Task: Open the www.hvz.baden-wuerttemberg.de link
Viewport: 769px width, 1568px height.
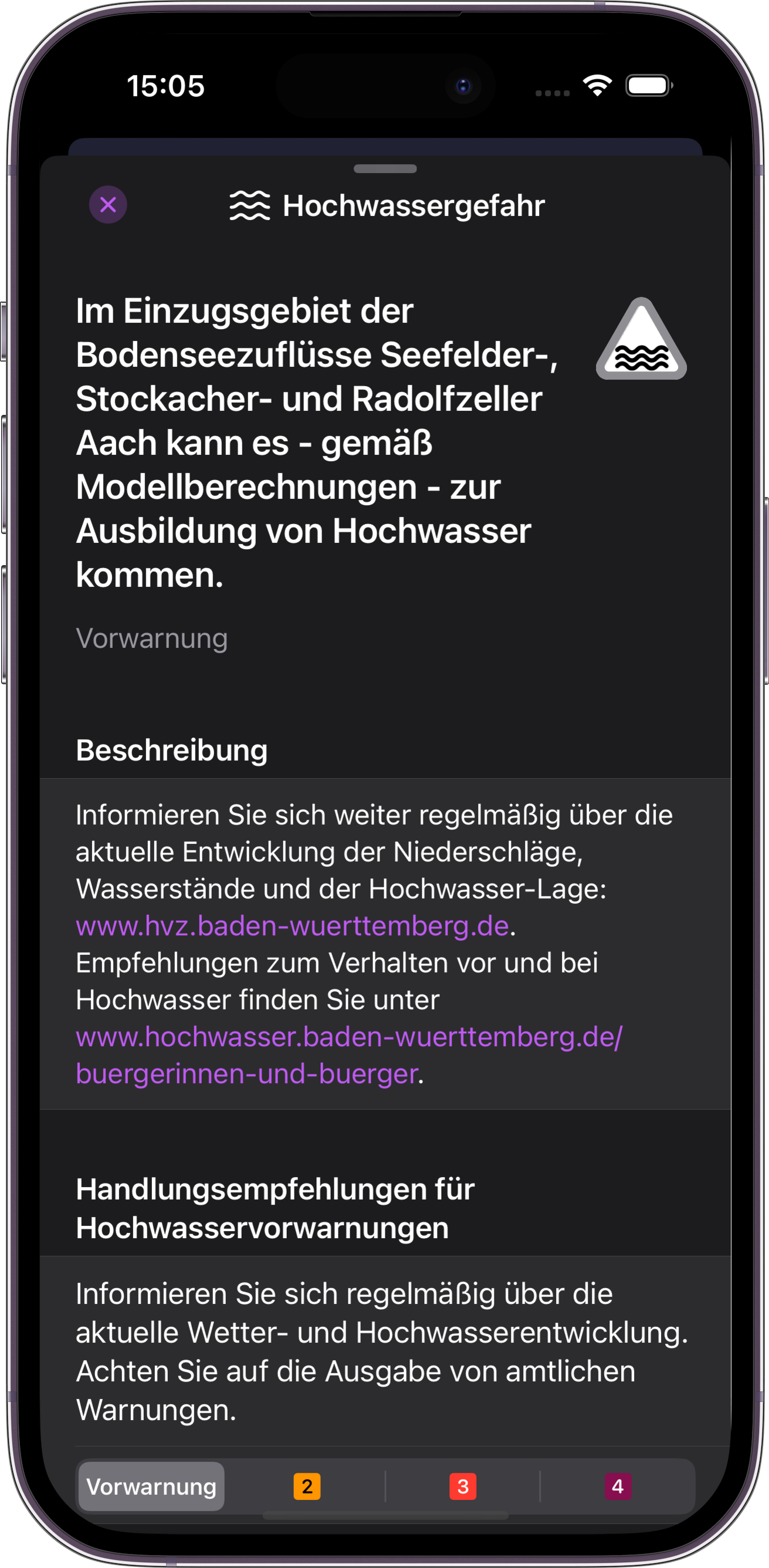Action: [x=292, y=926]
